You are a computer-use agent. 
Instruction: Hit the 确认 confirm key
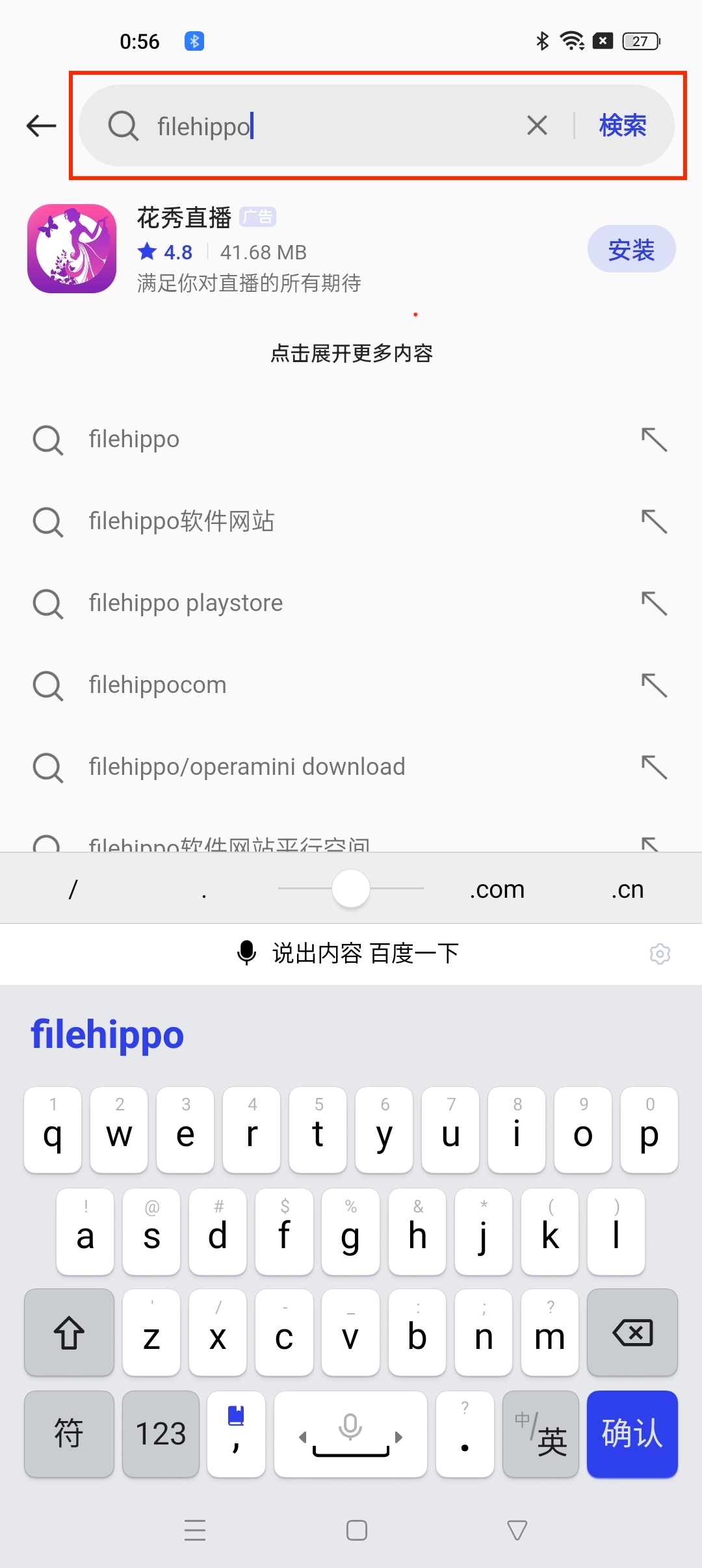tap(632, 1434)
